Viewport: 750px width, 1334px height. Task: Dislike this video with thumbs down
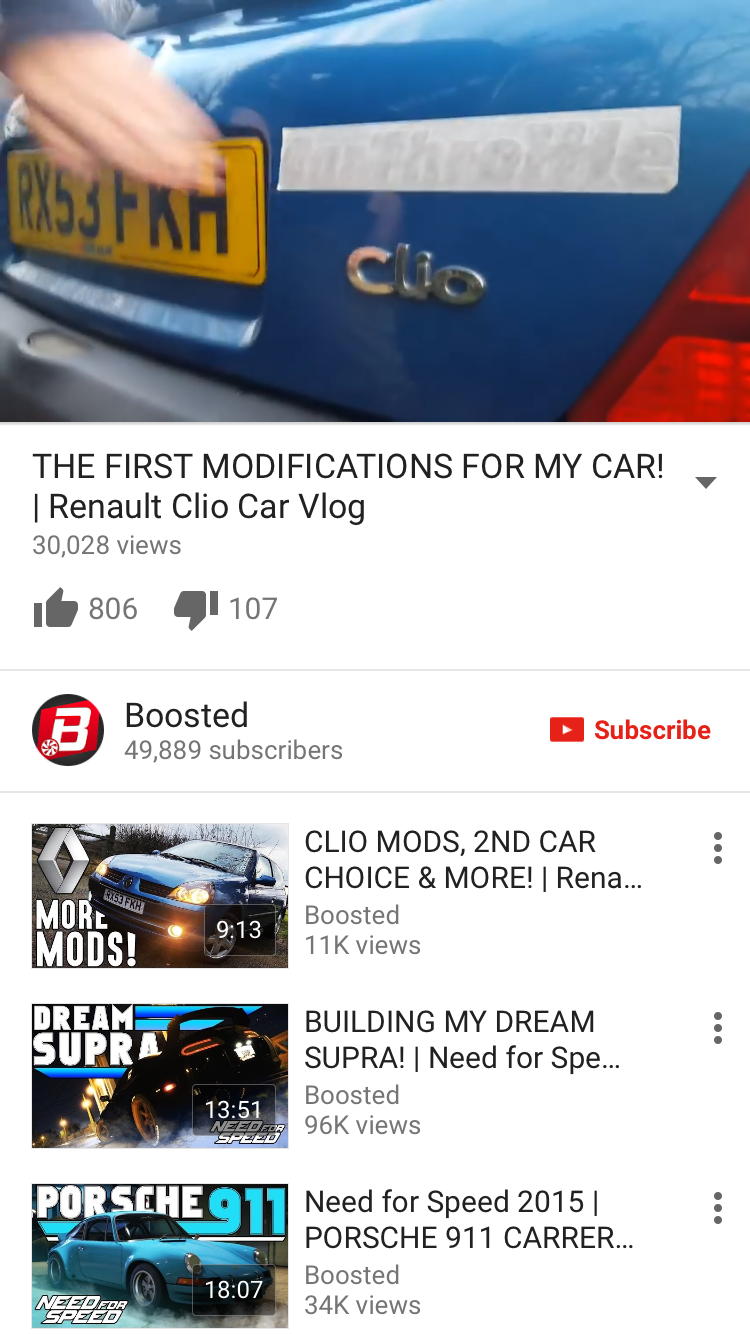coord(196,609)
